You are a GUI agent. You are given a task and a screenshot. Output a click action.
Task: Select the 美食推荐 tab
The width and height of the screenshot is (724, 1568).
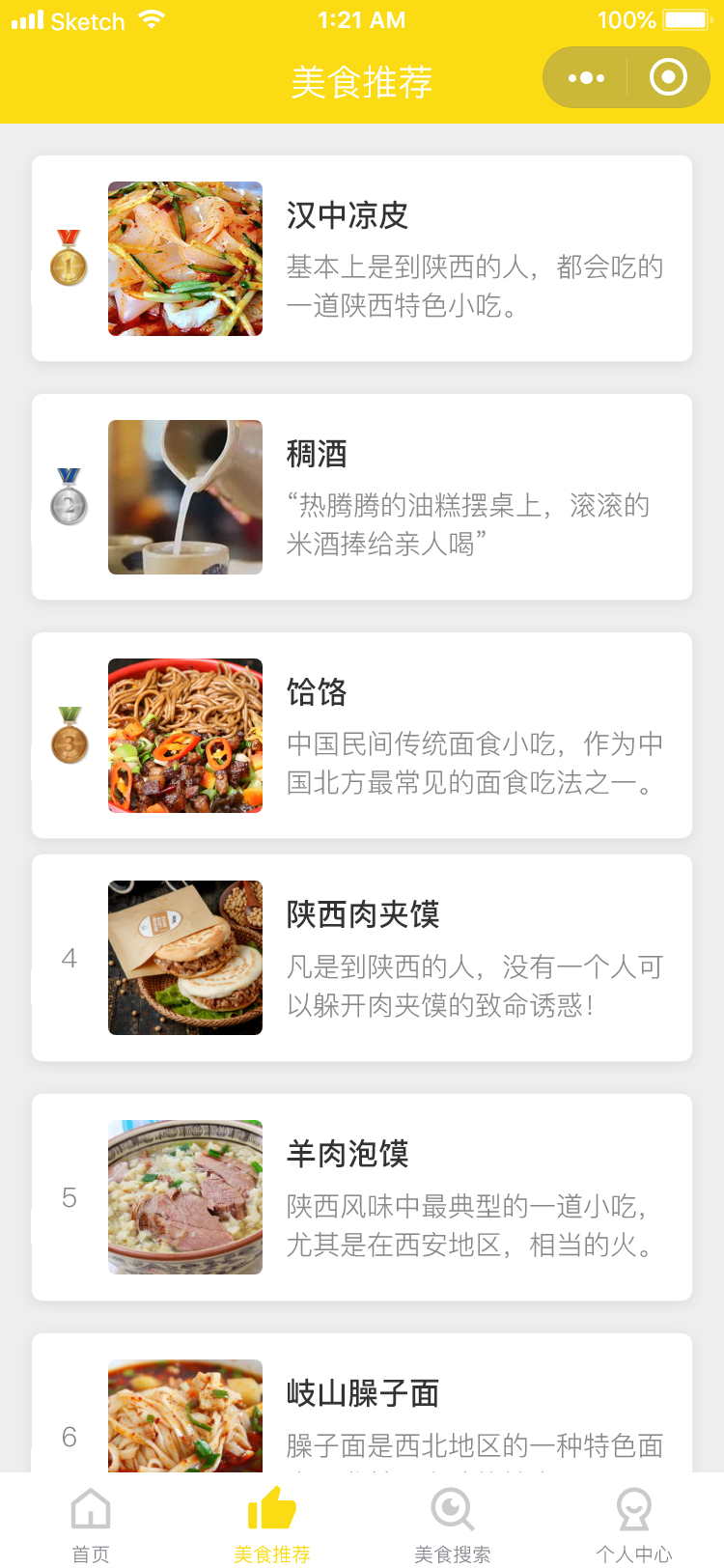point(271,1523)
